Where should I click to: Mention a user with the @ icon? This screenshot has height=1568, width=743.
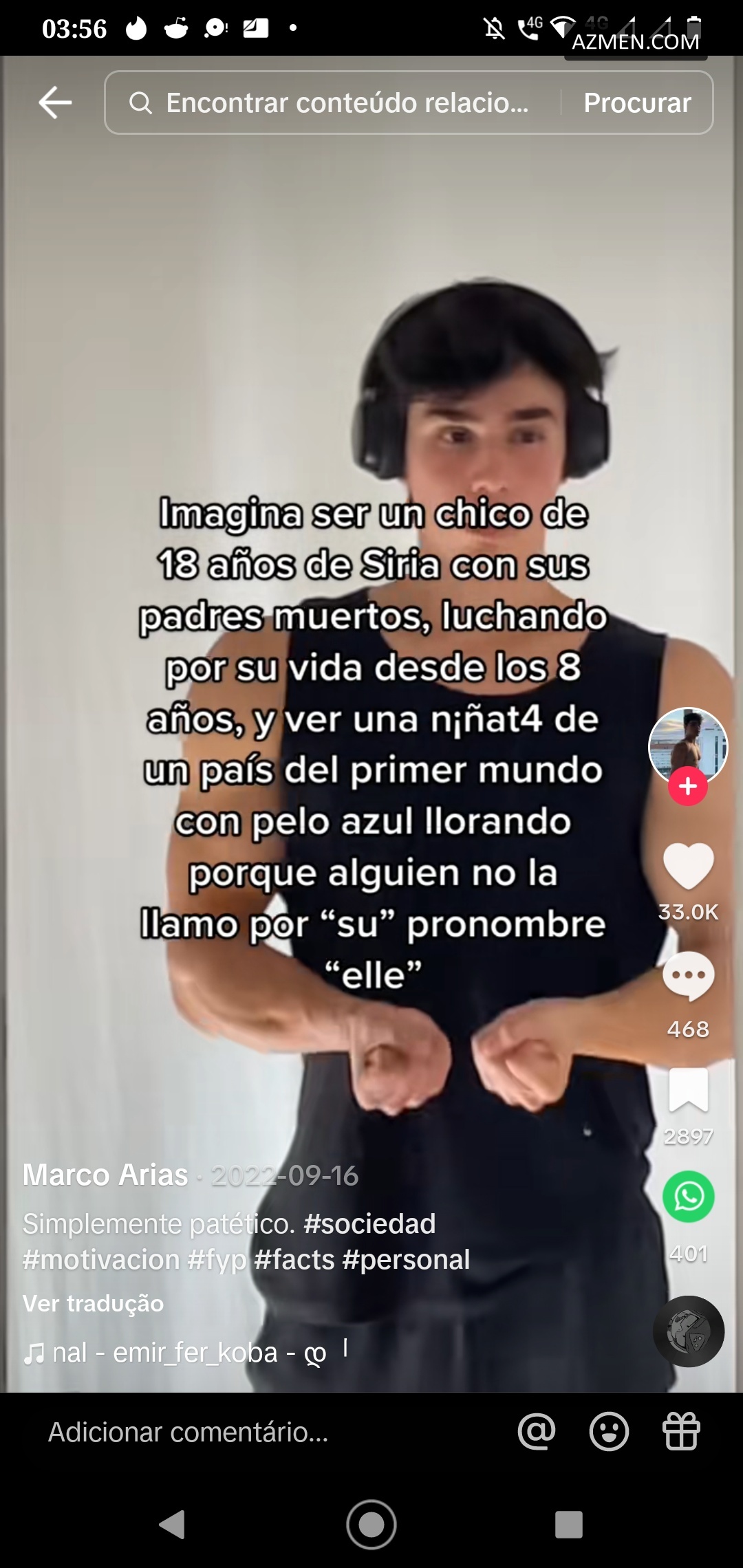[x=537, y=1433]
